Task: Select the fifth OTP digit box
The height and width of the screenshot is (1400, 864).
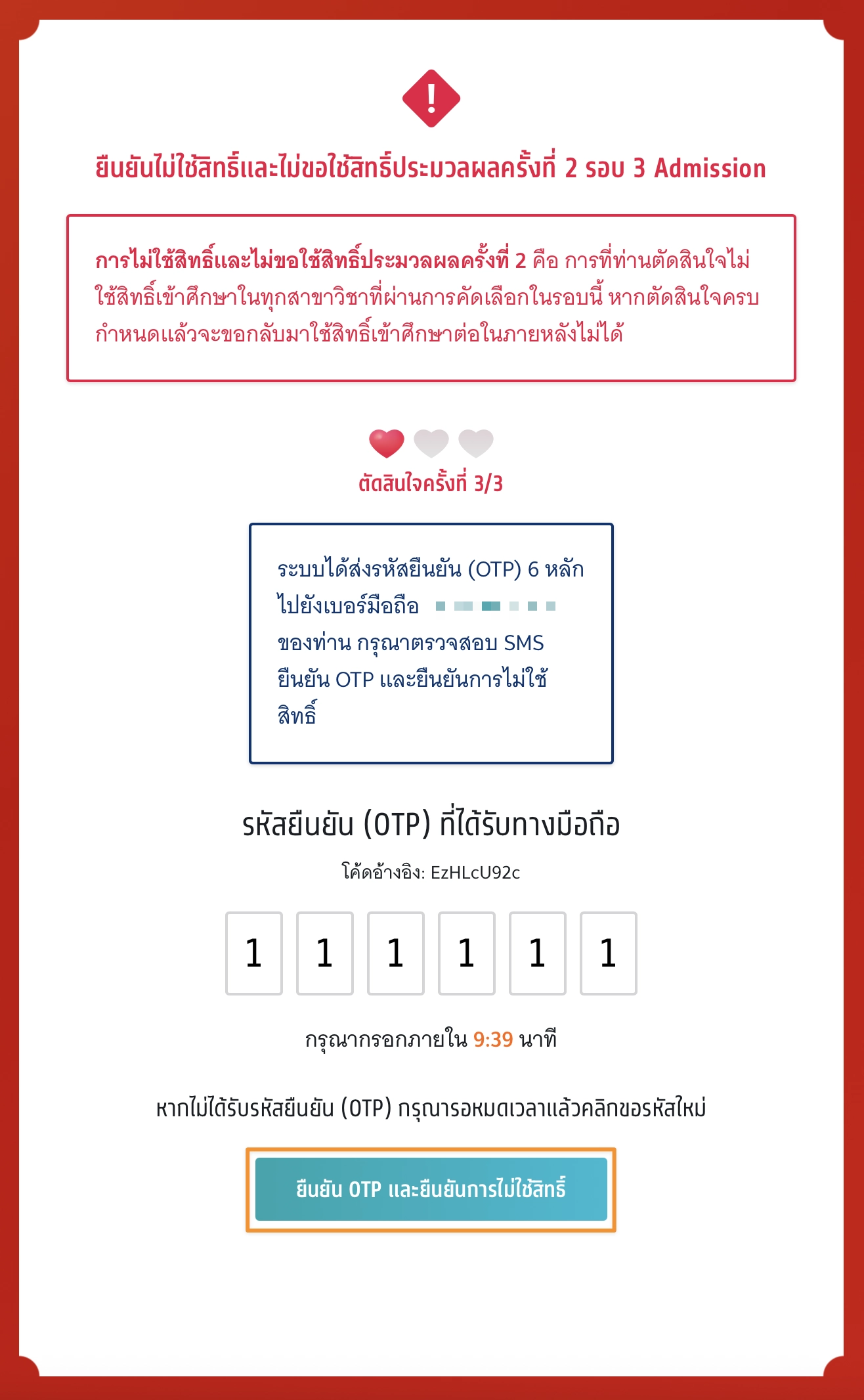Action: click(x=538, y=953)
